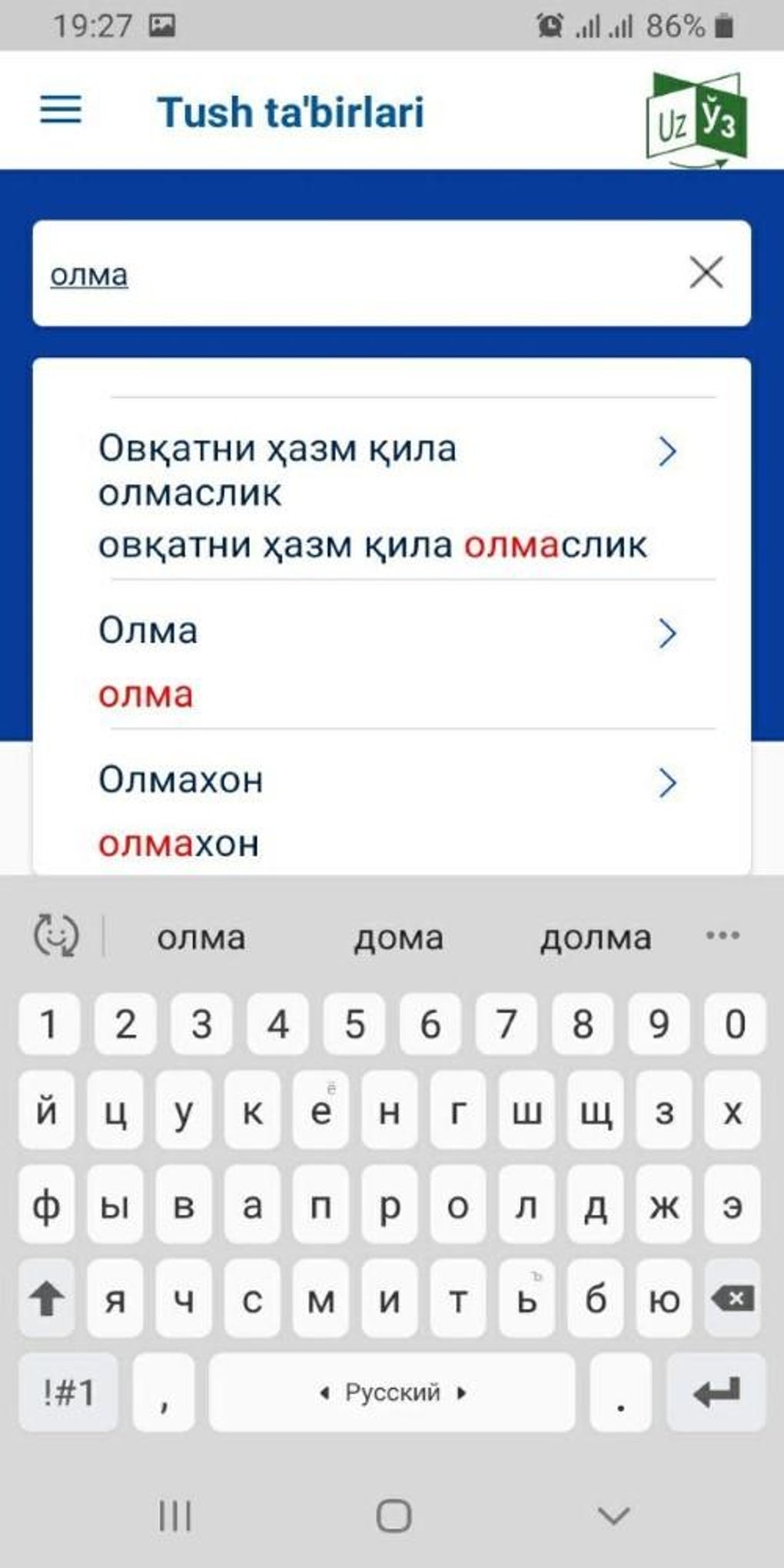Choose дома from keyboard suggestions
Image resolution: width=784 pixels, height=1568 pixels.
point(398,937)
